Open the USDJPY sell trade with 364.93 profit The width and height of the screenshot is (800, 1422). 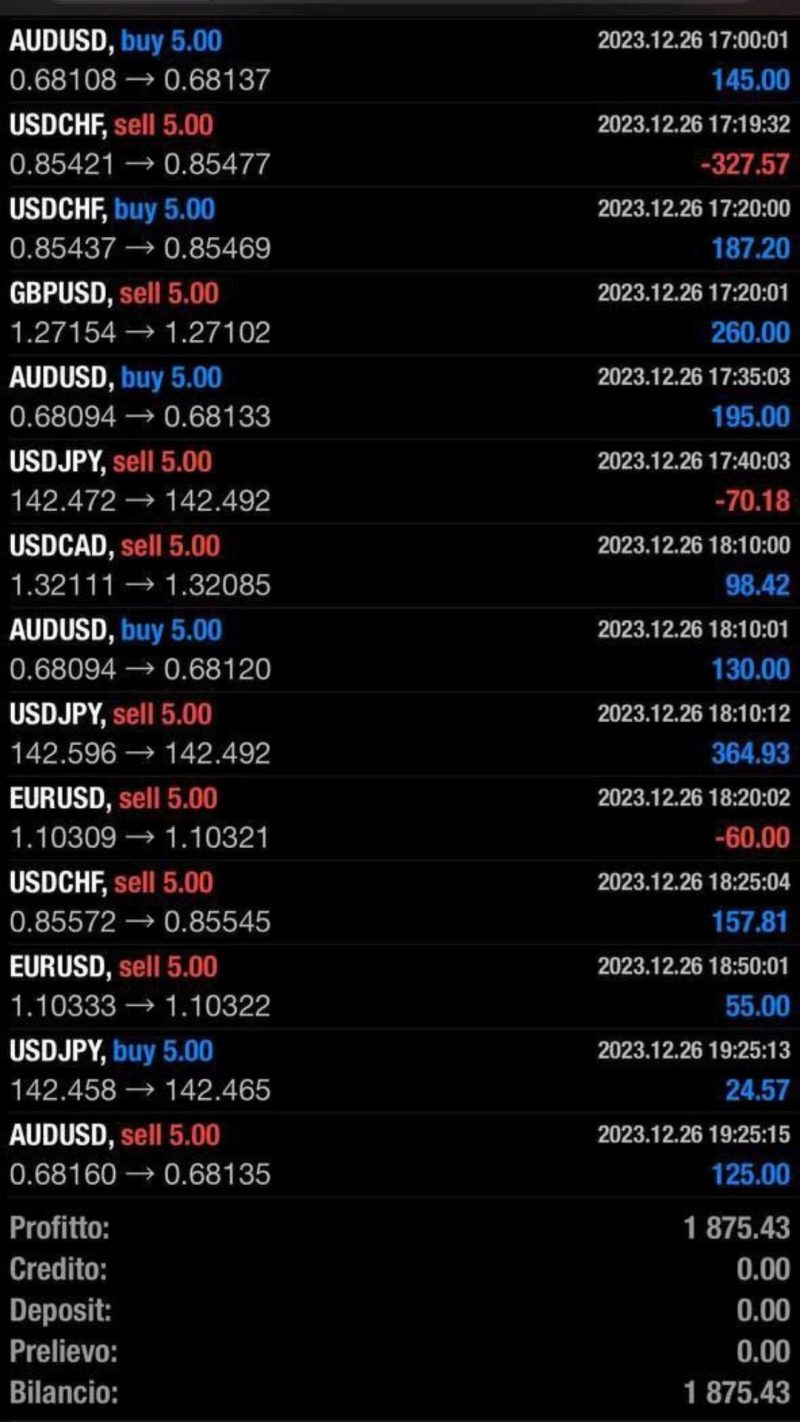pyautogui.click(x=400, y=733)
